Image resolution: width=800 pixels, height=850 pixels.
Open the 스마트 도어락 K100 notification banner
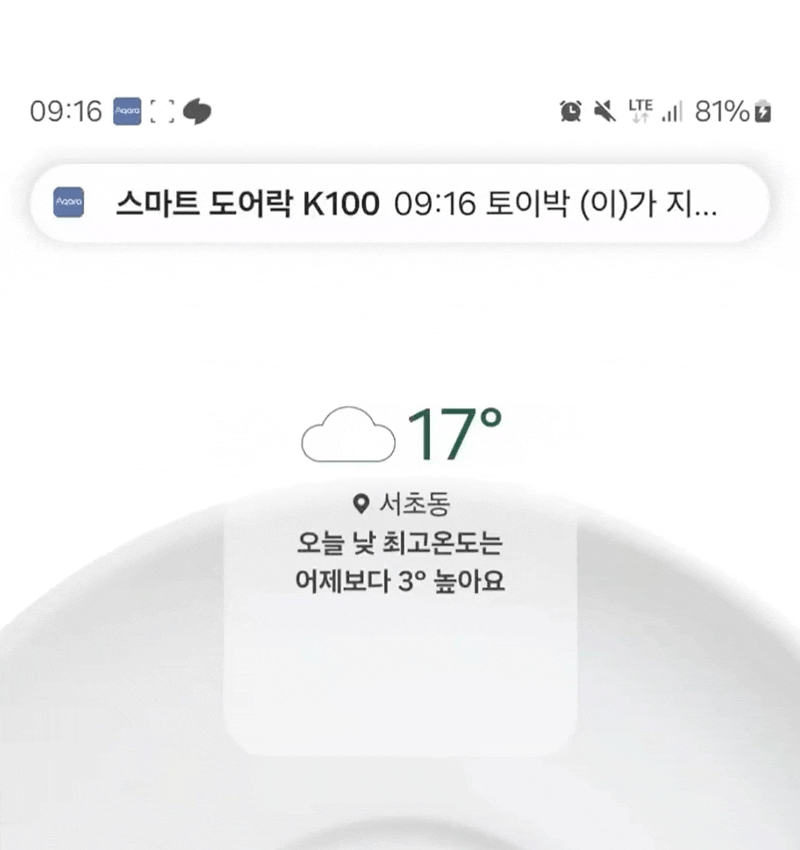(x=400, y=203)
